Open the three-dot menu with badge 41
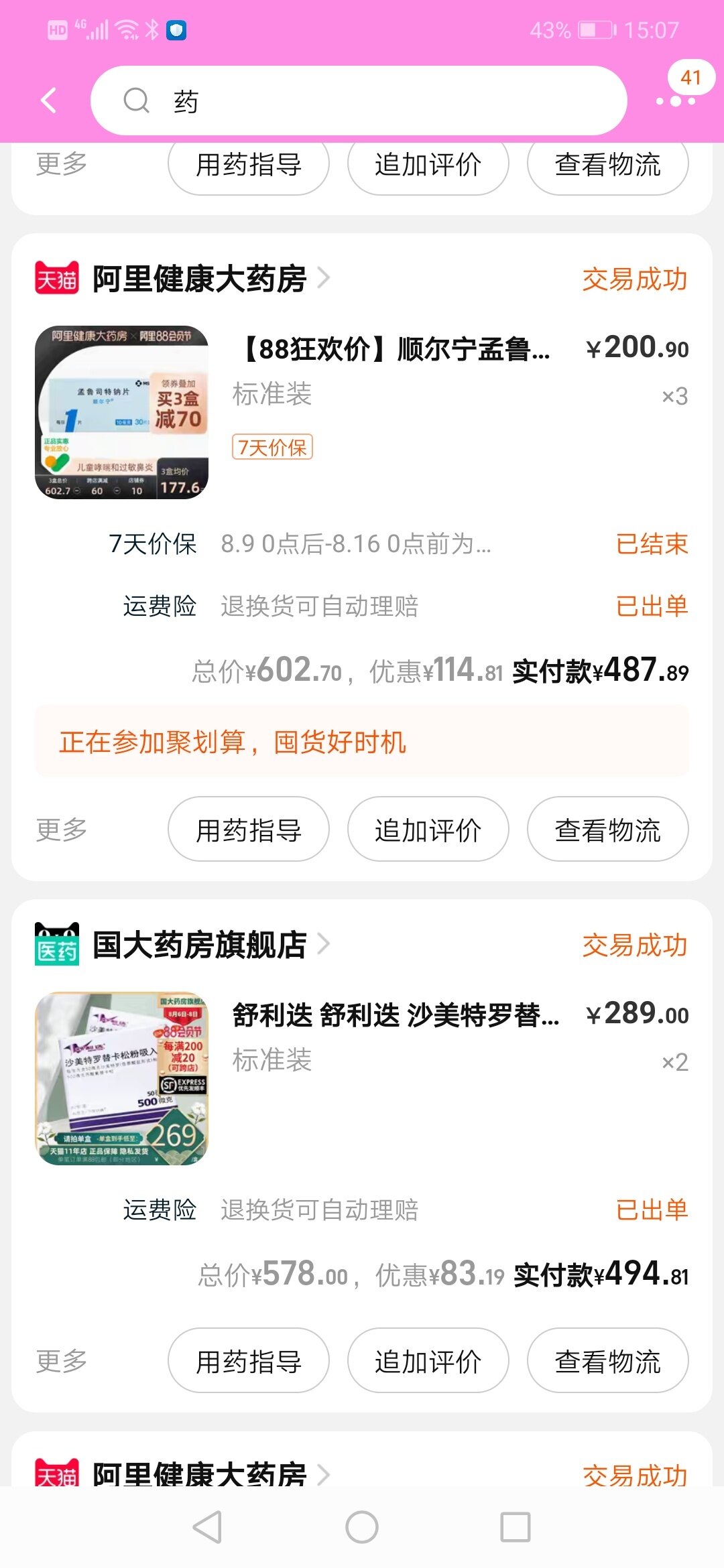This screenshot has width=724, height=1568. tap(676, 101)
